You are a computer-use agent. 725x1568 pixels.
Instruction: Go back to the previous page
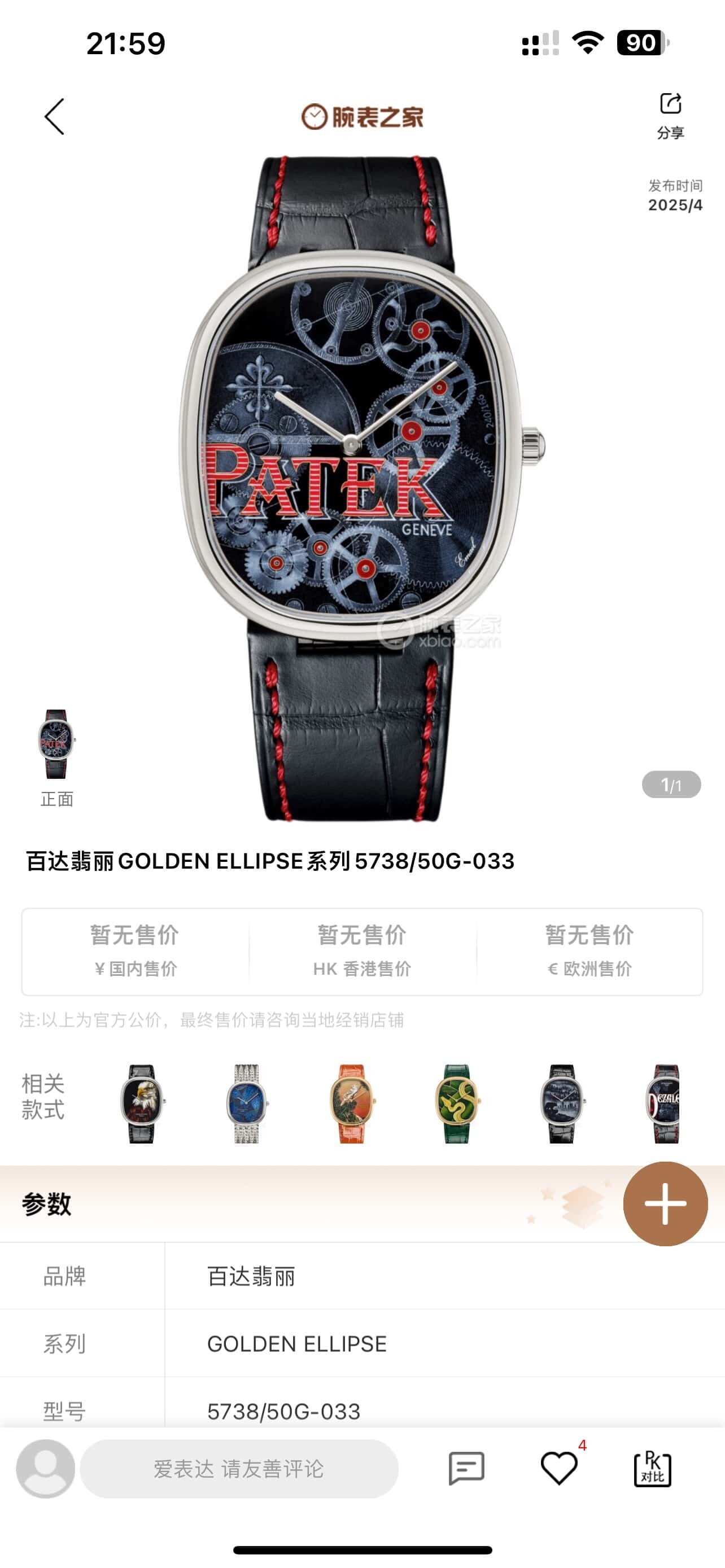[54, 116]
